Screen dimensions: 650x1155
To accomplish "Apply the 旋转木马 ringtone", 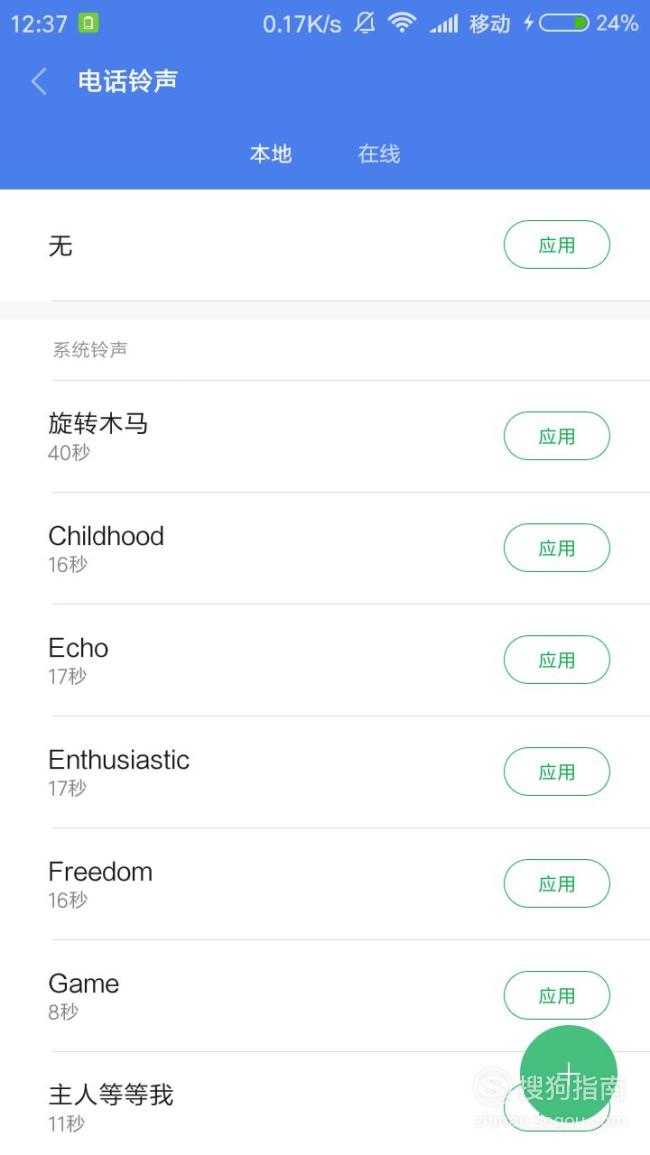I will [x=556, y=436].
